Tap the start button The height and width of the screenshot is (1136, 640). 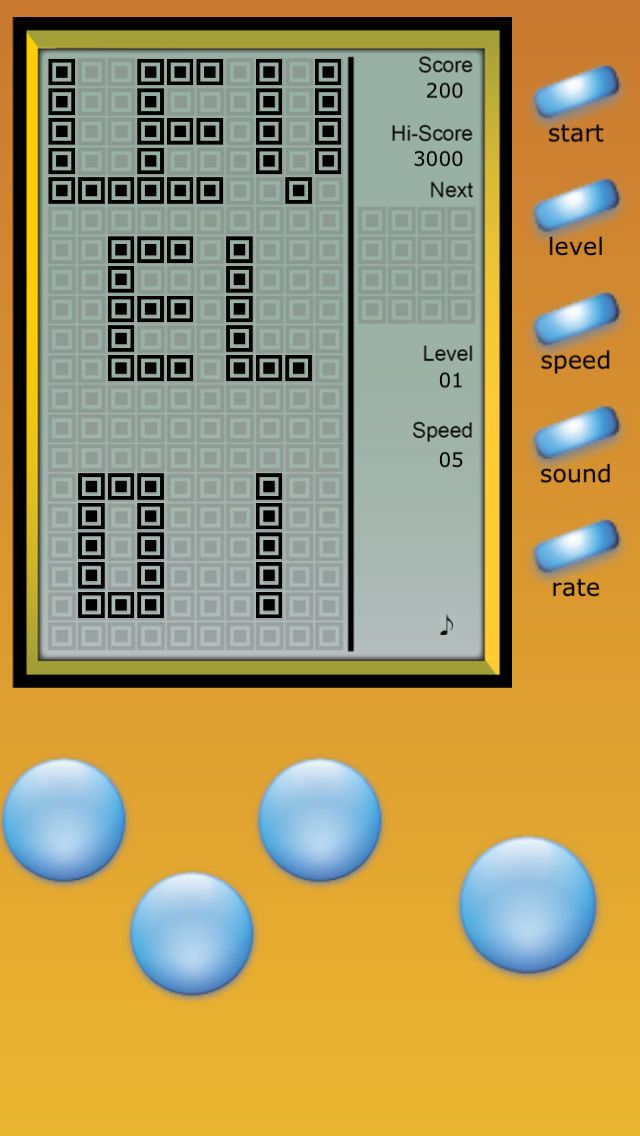pyautogui.click(x=576, y=92)
